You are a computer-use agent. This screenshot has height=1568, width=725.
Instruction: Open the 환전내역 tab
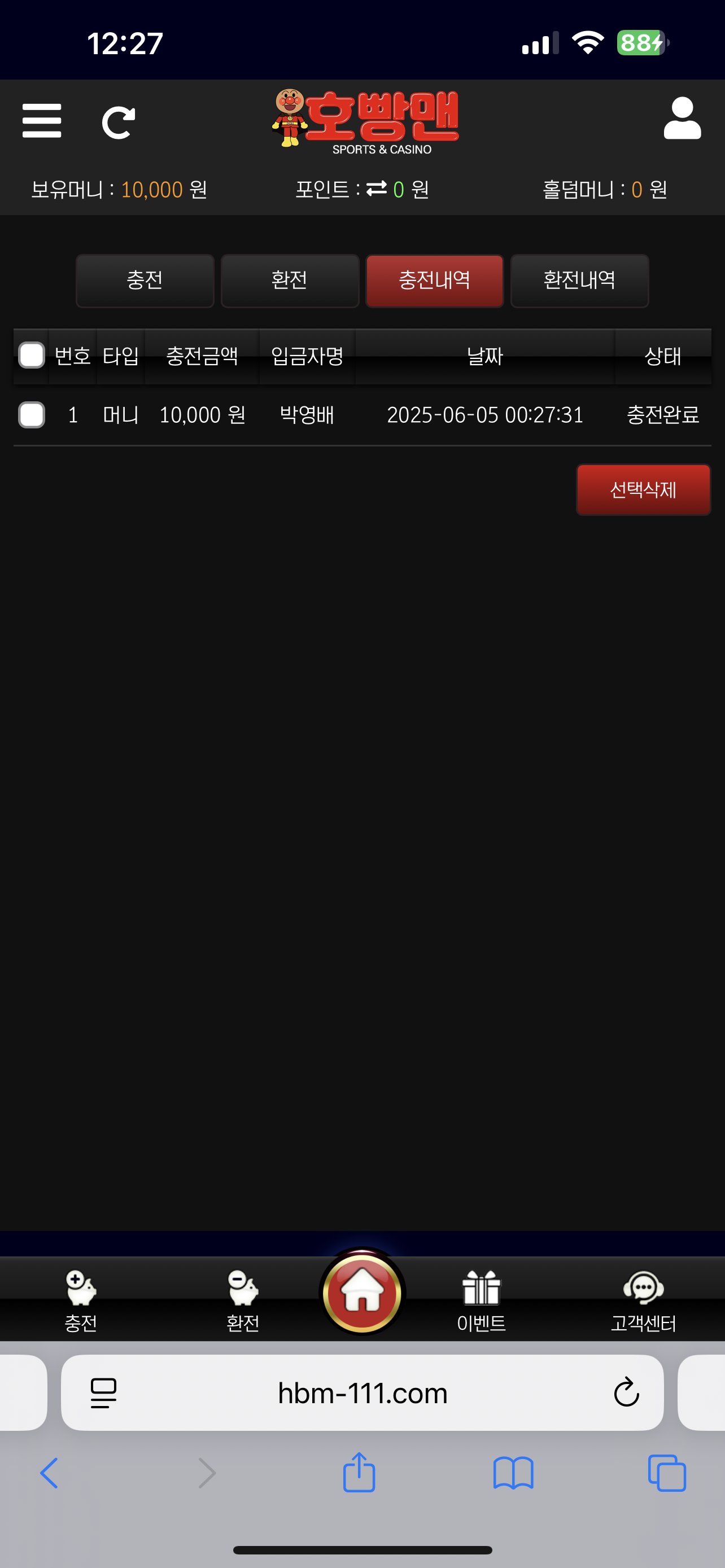point(579,281)
